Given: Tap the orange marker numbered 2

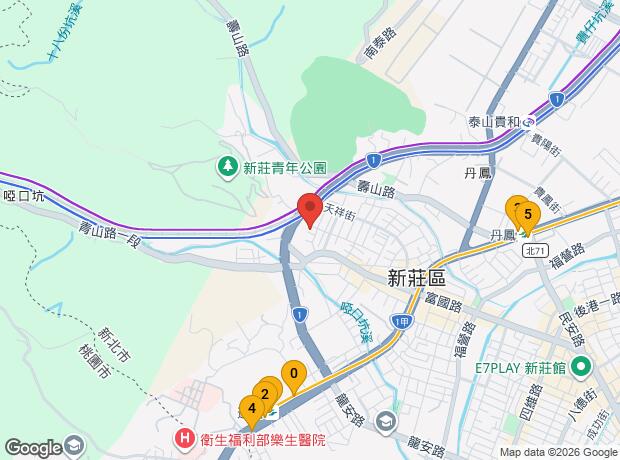Looking at the screenshot, I should tap(265, 393).
